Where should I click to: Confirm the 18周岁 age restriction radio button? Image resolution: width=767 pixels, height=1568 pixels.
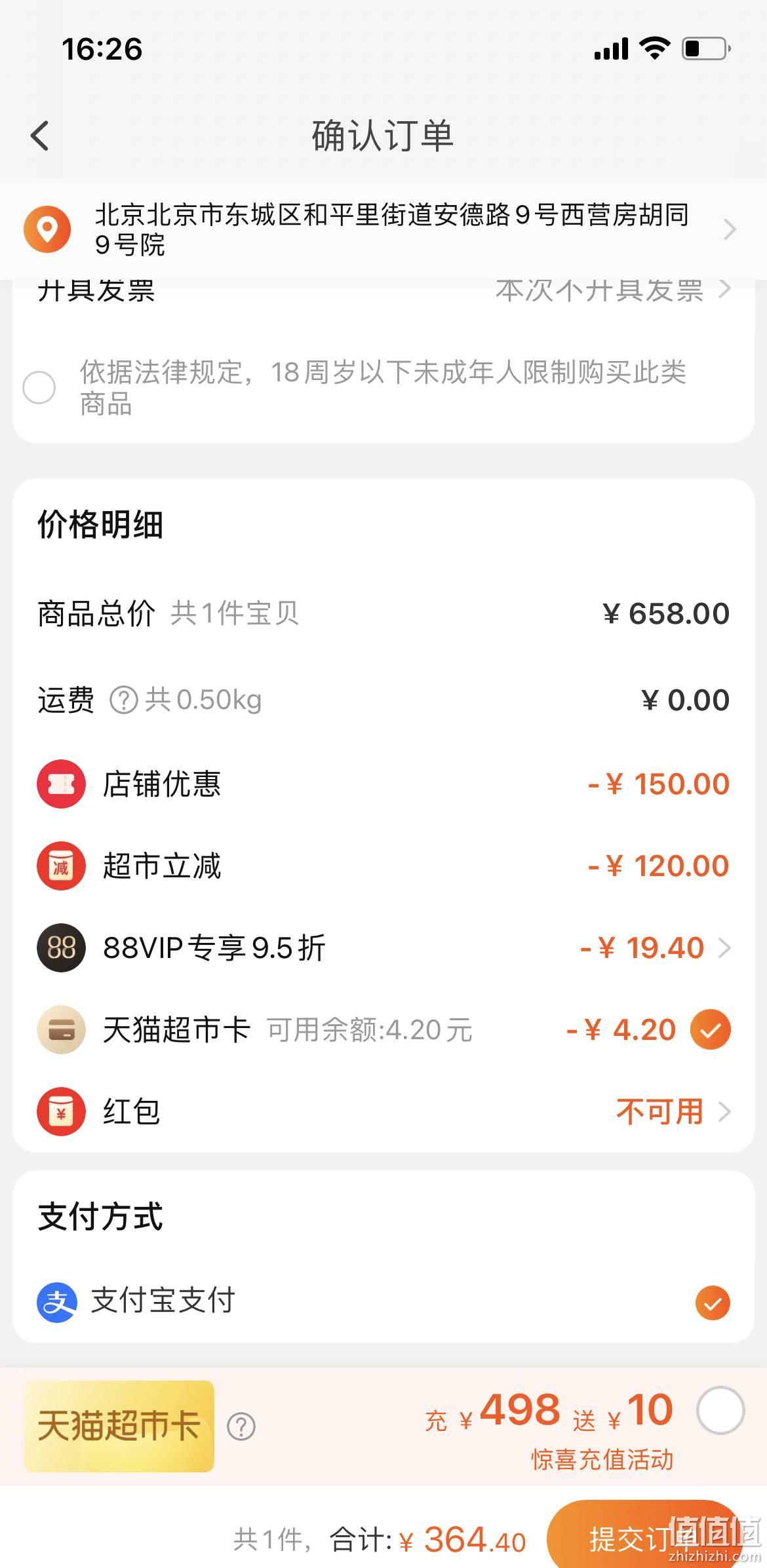39,387
